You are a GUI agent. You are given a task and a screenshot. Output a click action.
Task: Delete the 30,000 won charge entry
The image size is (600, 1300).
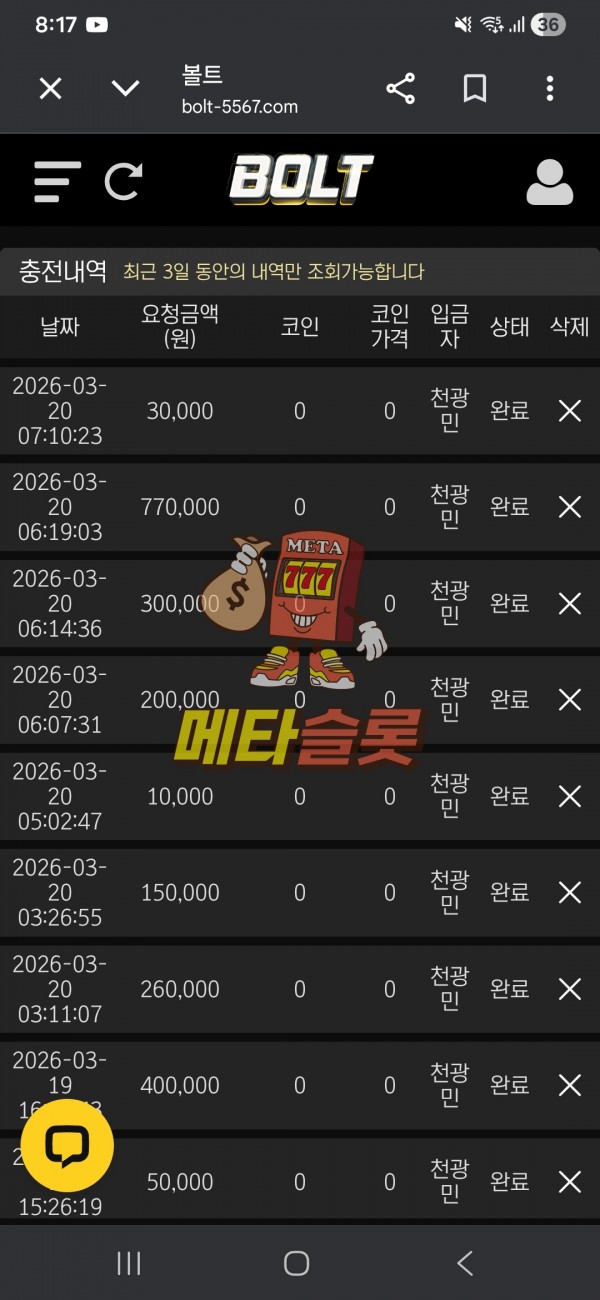[569, 411]
